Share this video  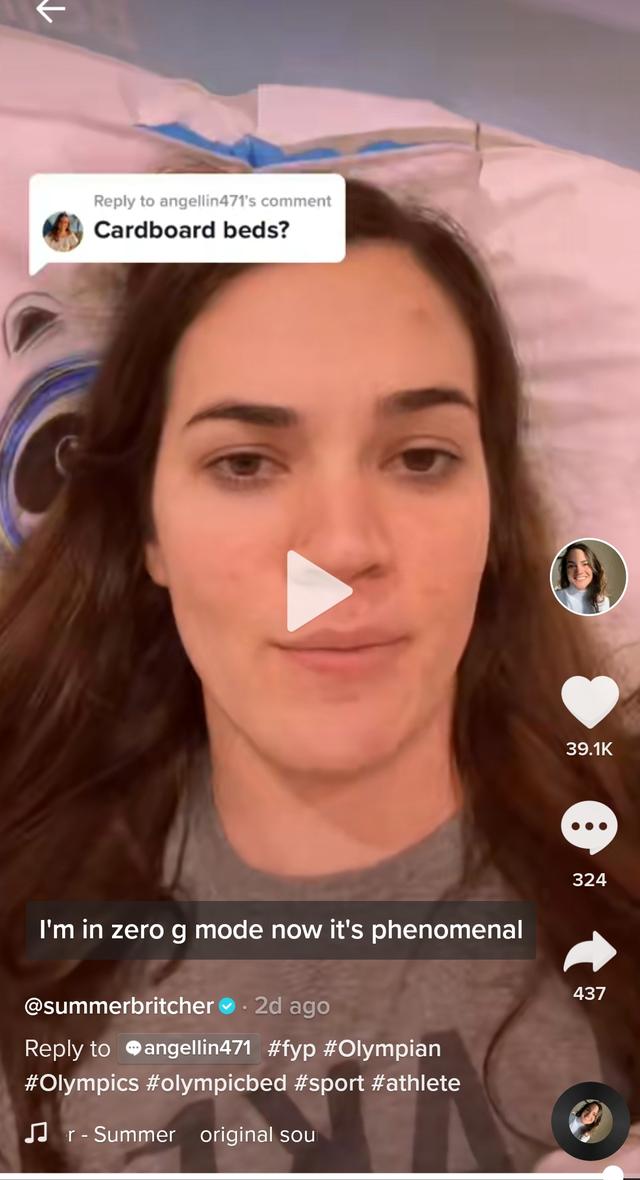589,952
